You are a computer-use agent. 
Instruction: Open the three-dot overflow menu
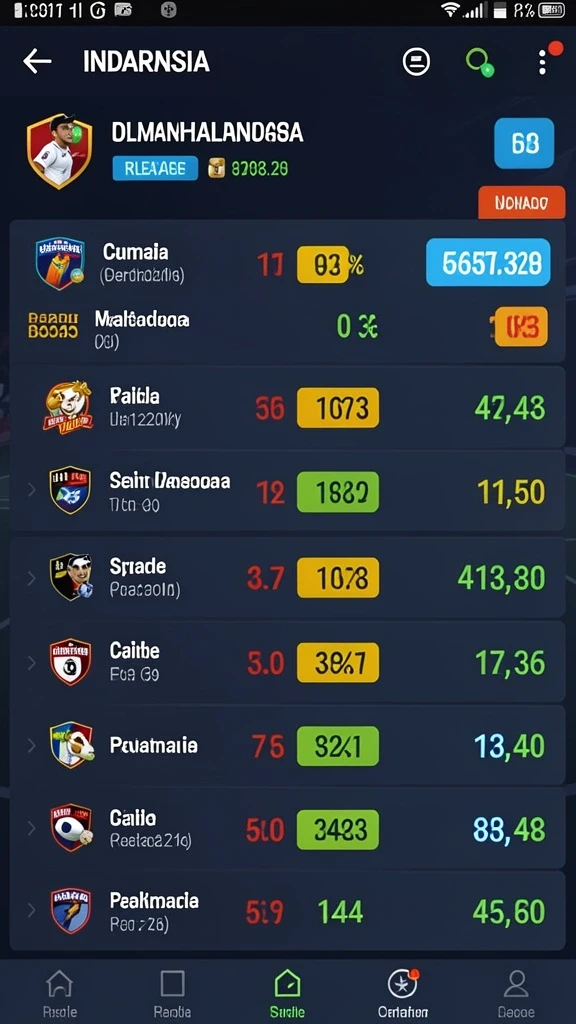click(x=543, y=62)
